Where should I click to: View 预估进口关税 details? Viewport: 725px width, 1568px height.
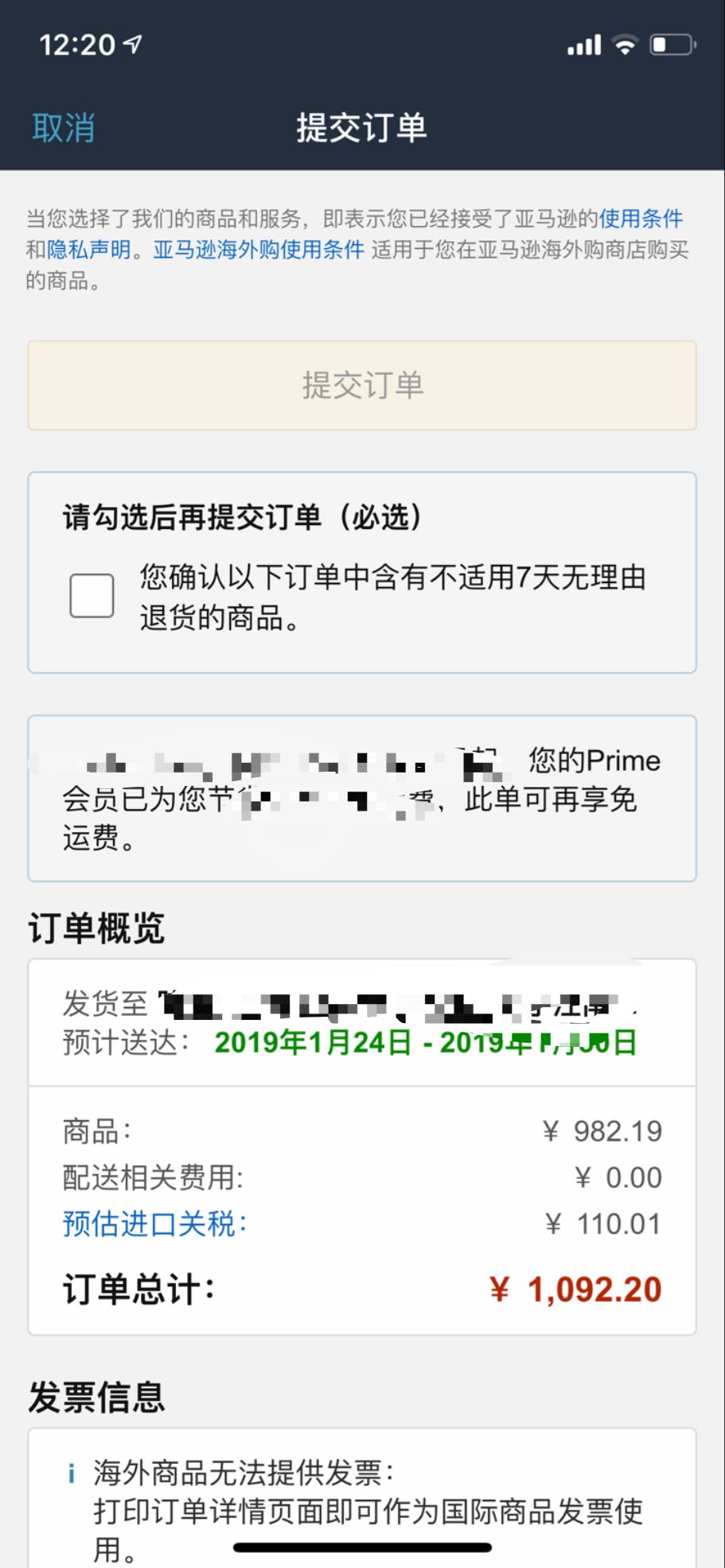(154, 1224)
